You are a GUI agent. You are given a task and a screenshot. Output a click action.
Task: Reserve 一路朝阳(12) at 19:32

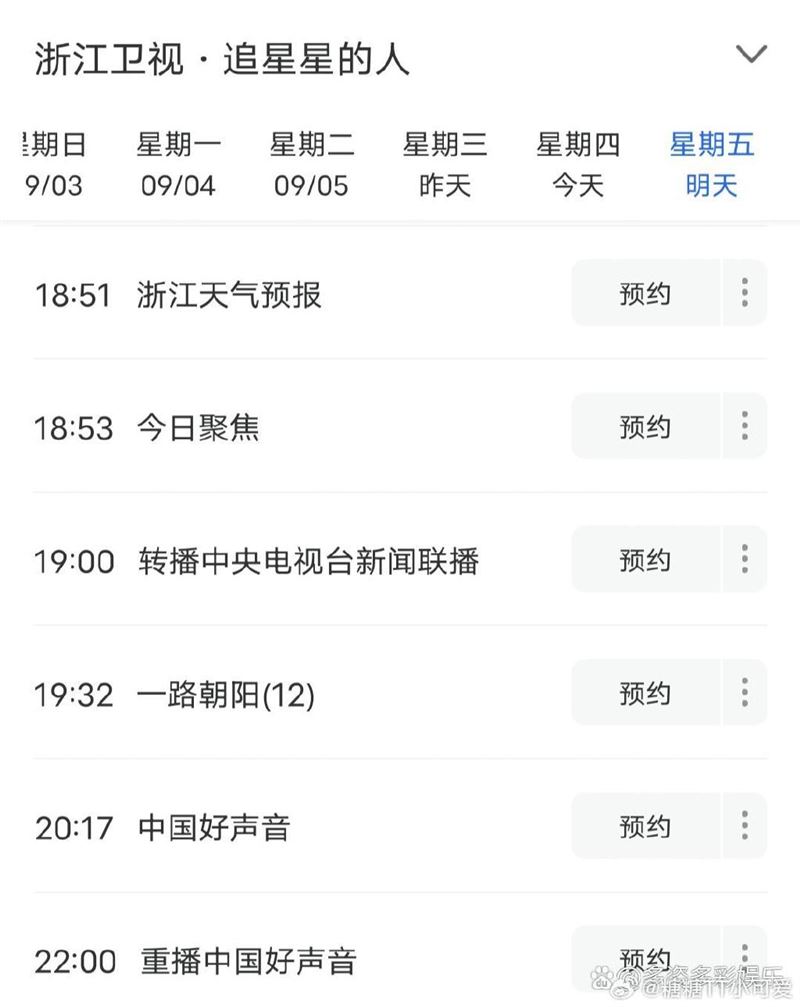coord(645,692)
